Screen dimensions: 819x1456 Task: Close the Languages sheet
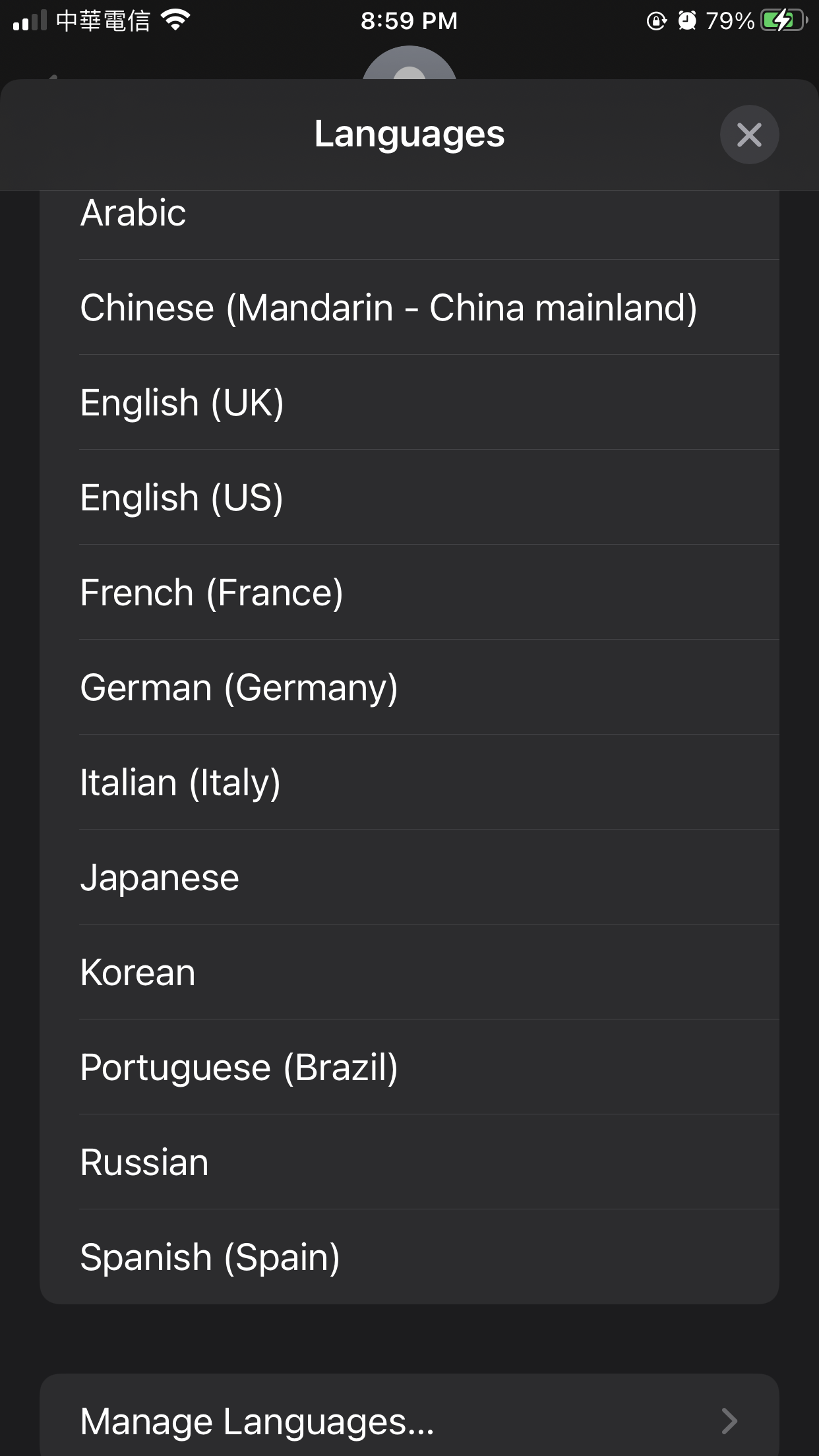click(x=749, y=135)
